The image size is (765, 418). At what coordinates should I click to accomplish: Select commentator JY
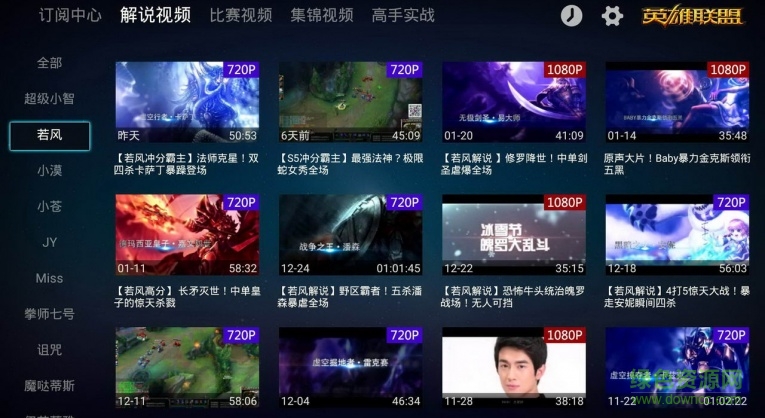49,243
